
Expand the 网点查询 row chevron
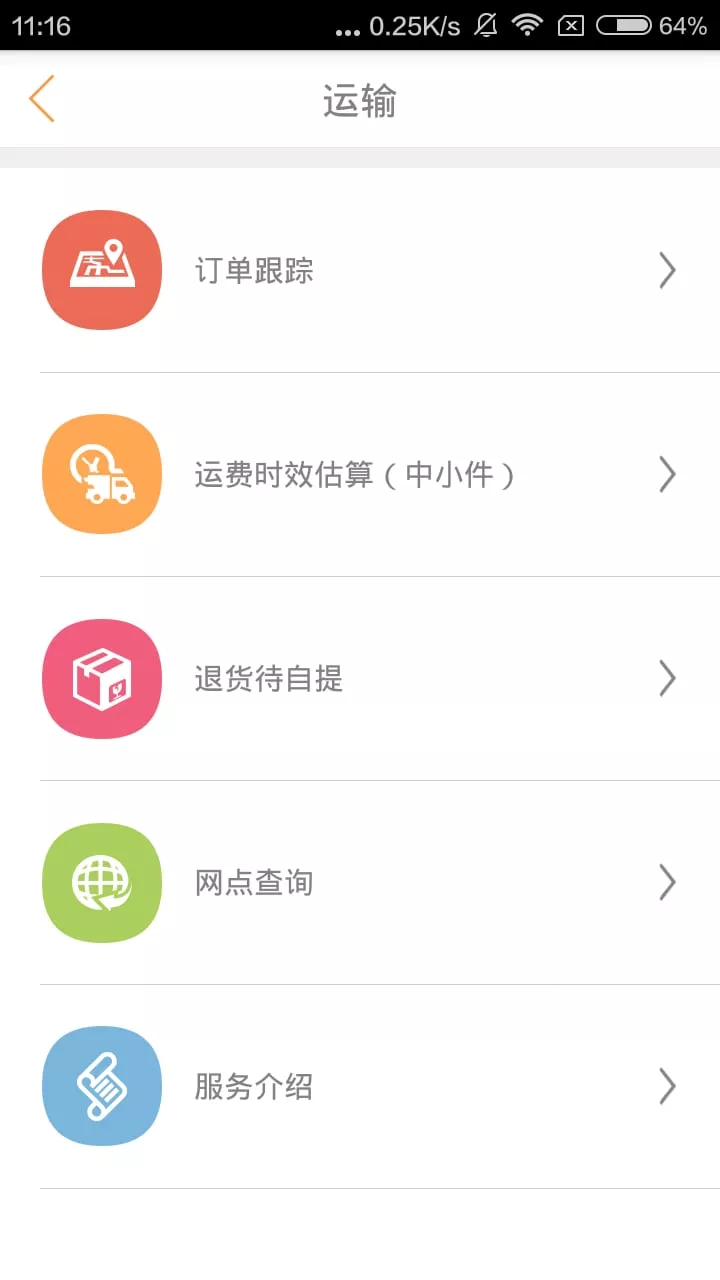(667, 882)
